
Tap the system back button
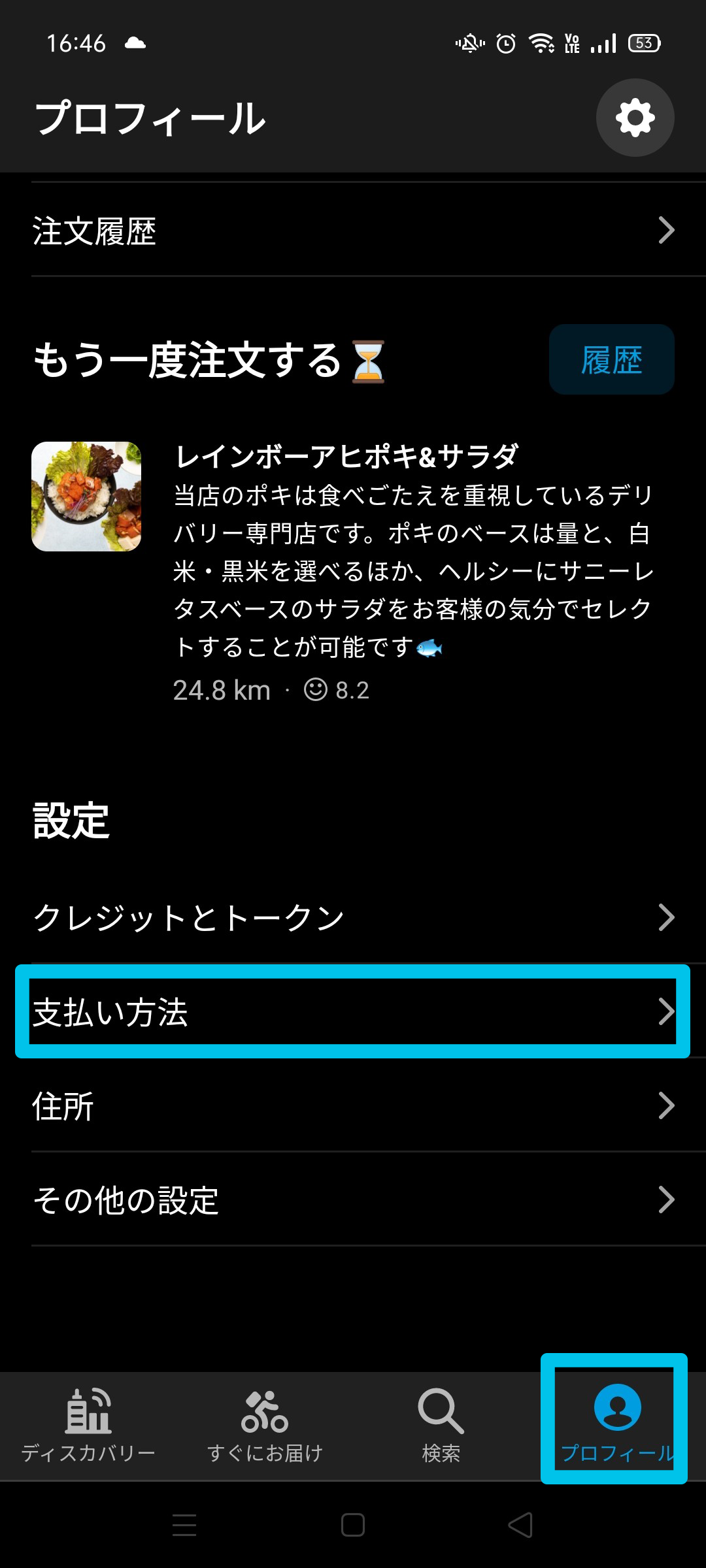click(x=520, y=1526)
